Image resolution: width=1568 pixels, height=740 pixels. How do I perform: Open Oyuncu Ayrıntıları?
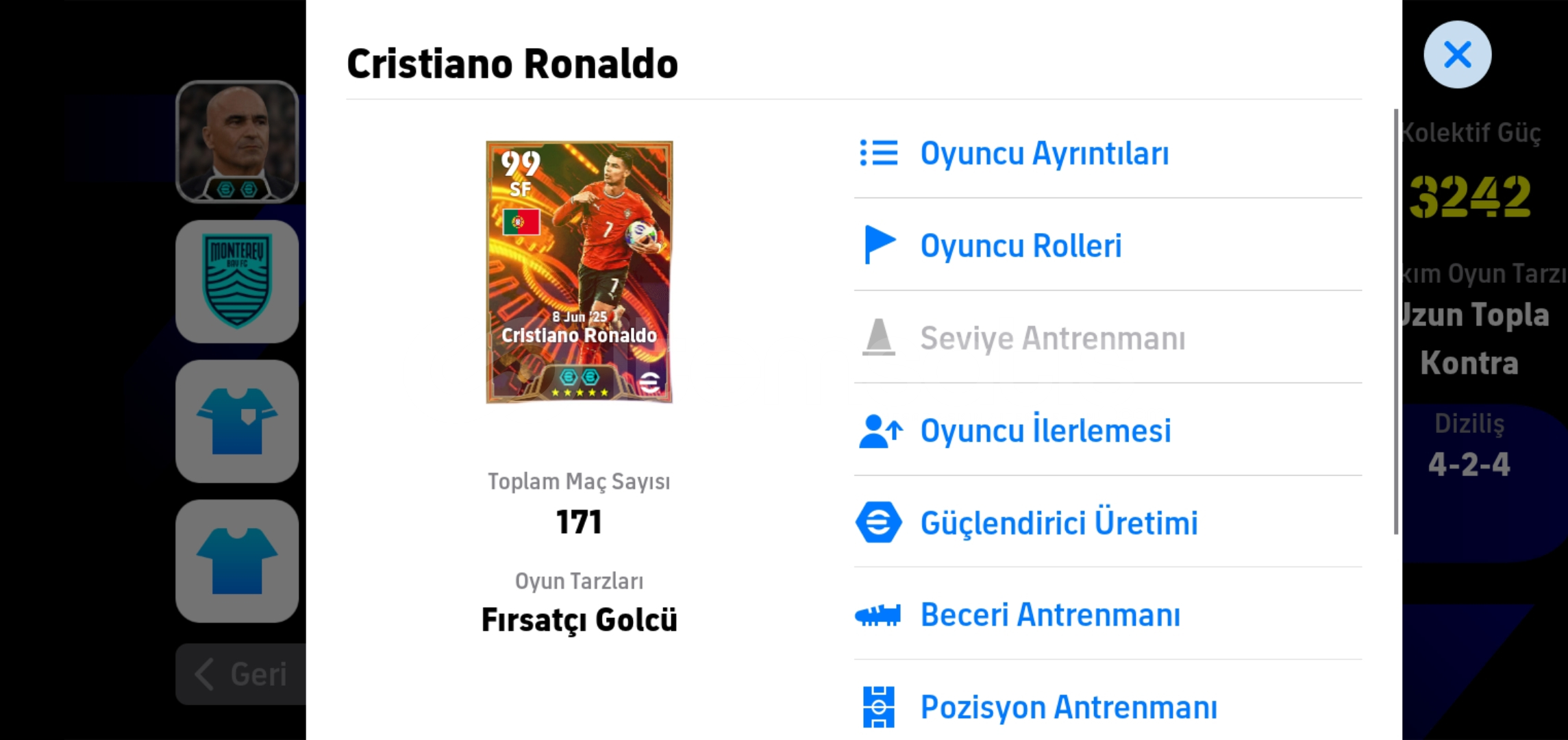(1044, 153)
